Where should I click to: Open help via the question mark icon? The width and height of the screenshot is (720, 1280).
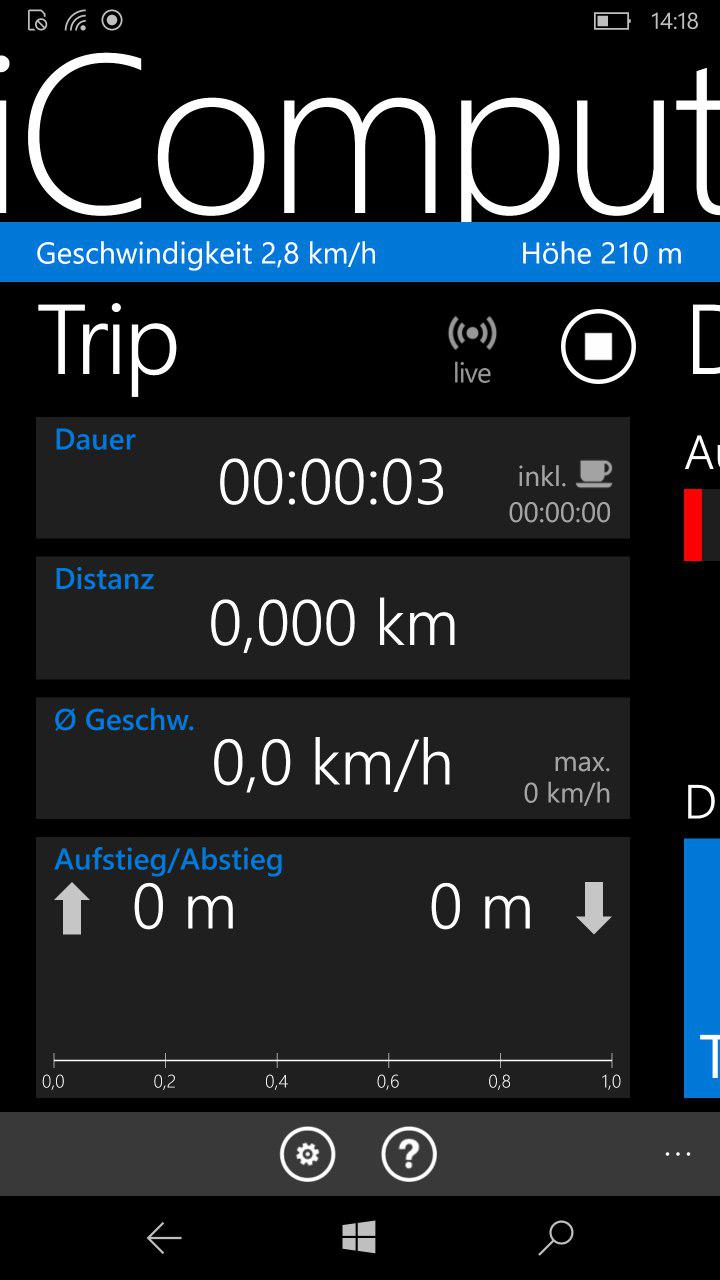tap(409, 1154)
